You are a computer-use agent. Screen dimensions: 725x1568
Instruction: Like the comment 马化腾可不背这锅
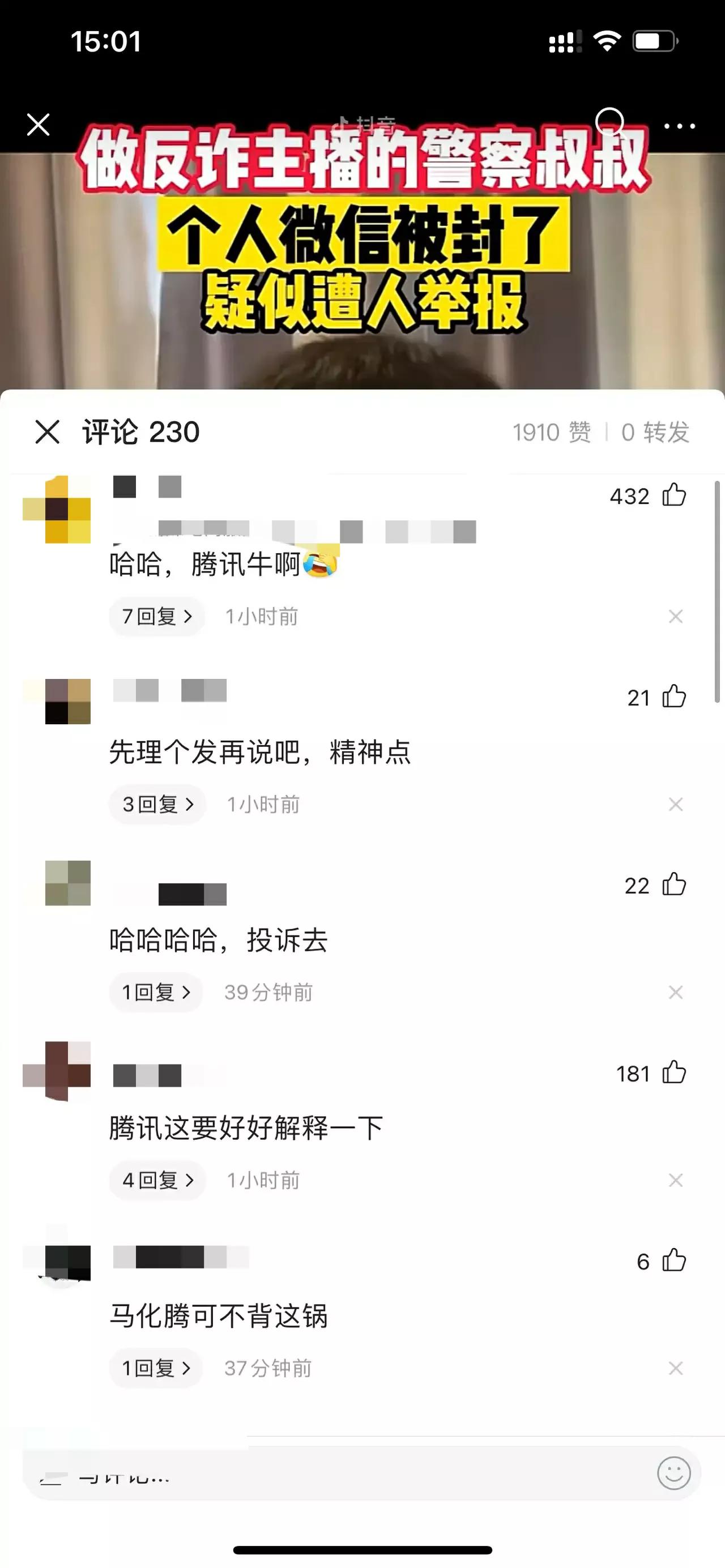click(674, 1261)
